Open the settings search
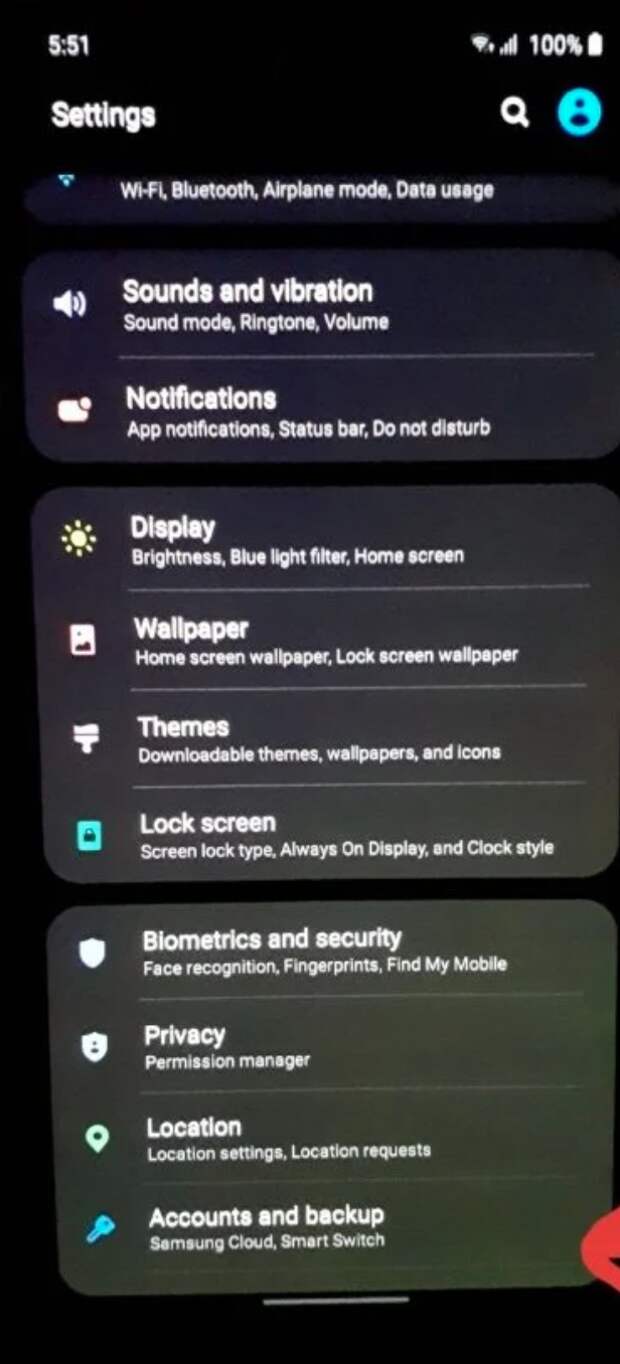Image resolution: width=620 pixels, height=1364 pixels. click(x=514, y=113)
